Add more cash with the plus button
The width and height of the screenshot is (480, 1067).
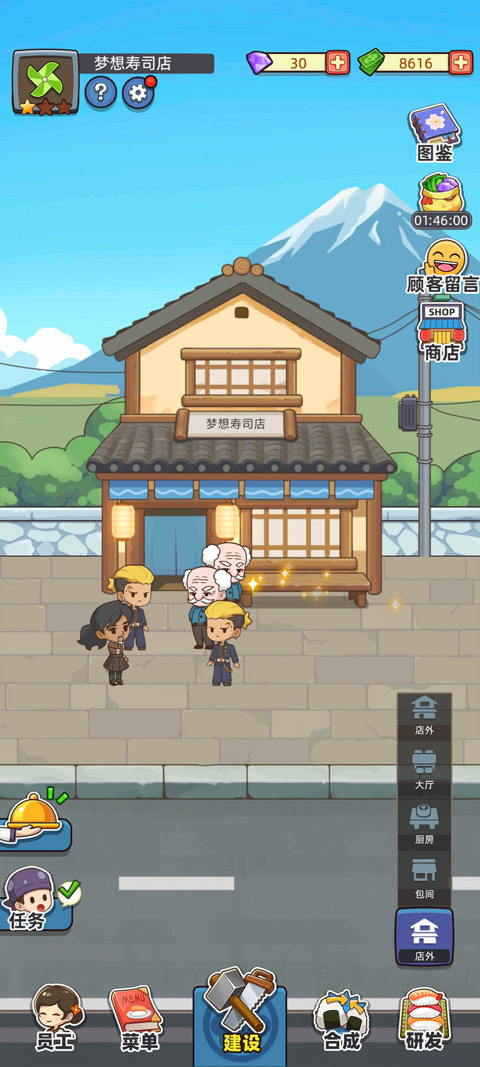pos(461,63)
